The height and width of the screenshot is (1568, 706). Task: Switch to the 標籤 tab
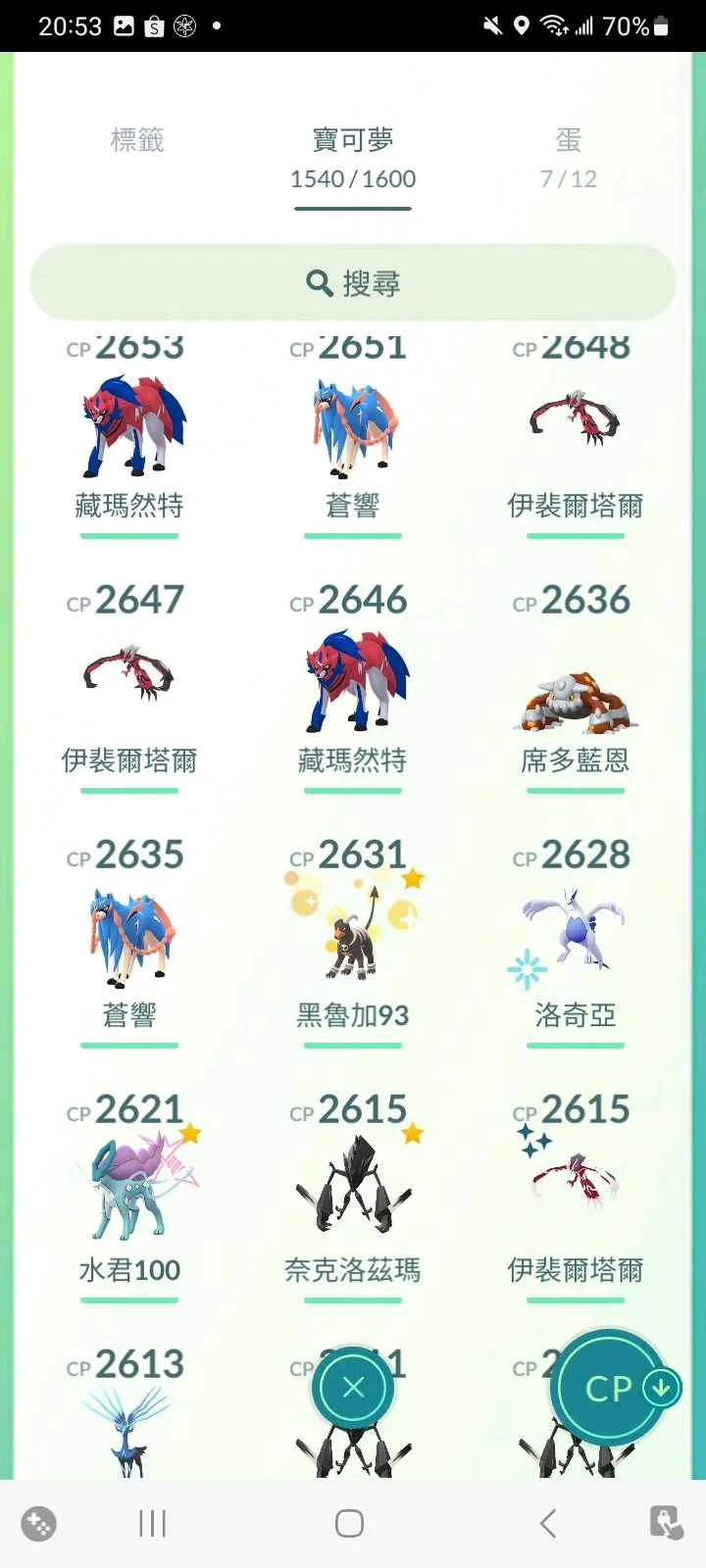(x=137, y=141)
